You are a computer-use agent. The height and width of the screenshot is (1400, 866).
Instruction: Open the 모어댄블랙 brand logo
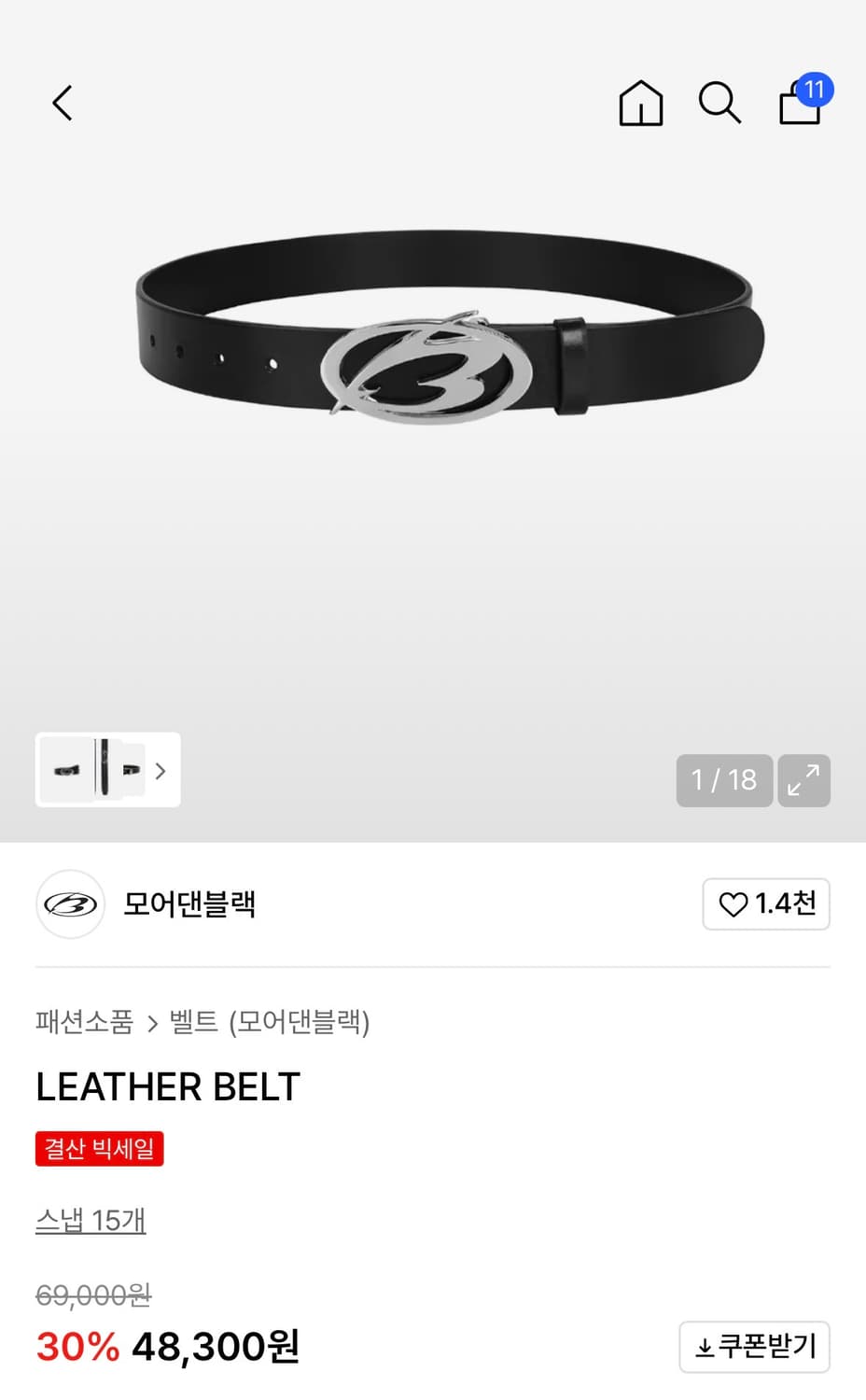(x=70, y=903)
